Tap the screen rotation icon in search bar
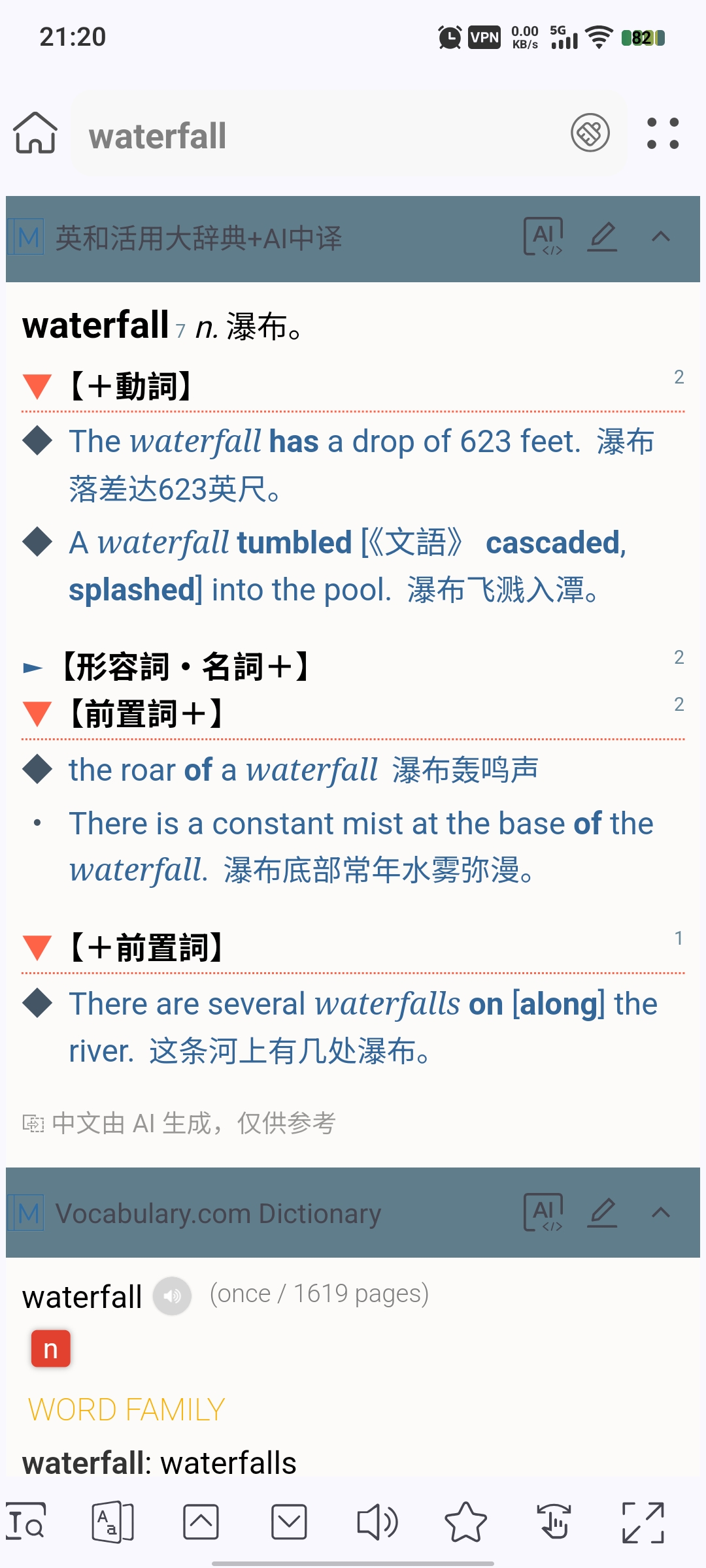The height and width of the screenshot is (1568, 706). tap(590, 133)
